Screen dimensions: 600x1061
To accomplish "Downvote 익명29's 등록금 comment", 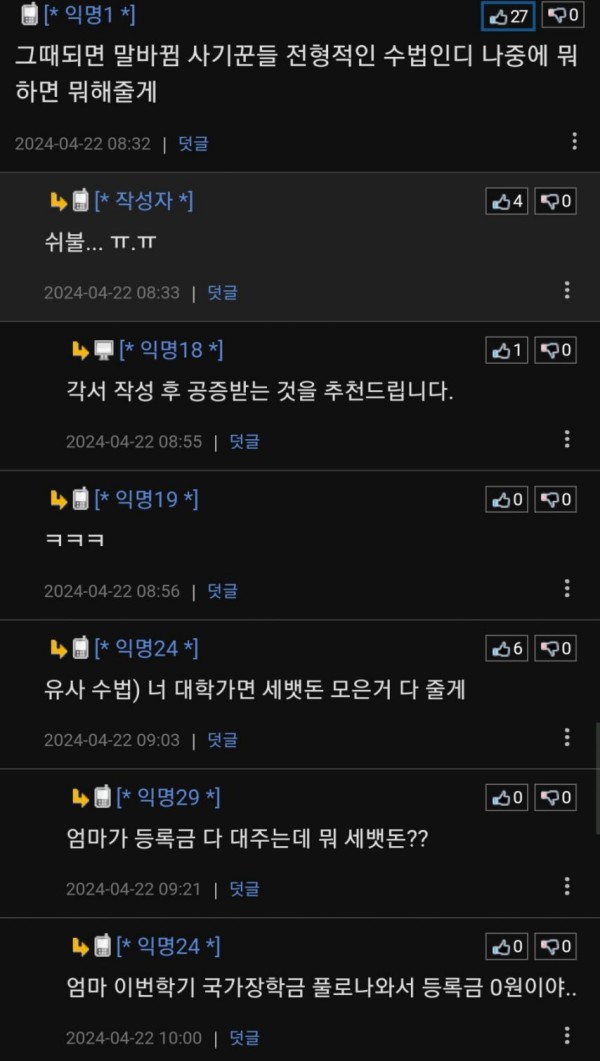I will (556, 797).
